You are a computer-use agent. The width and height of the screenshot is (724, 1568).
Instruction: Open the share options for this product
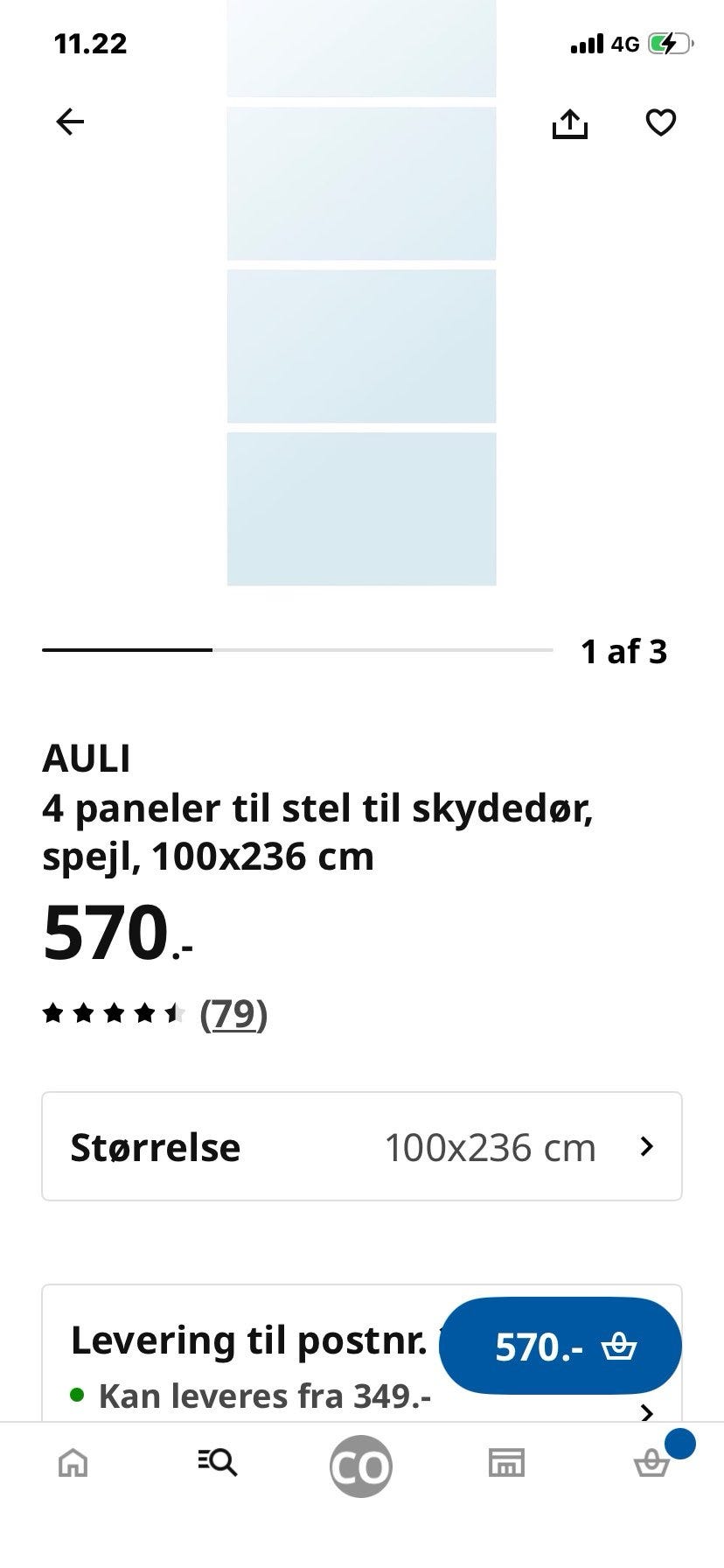pyautogui.click(x=570, y=122)
